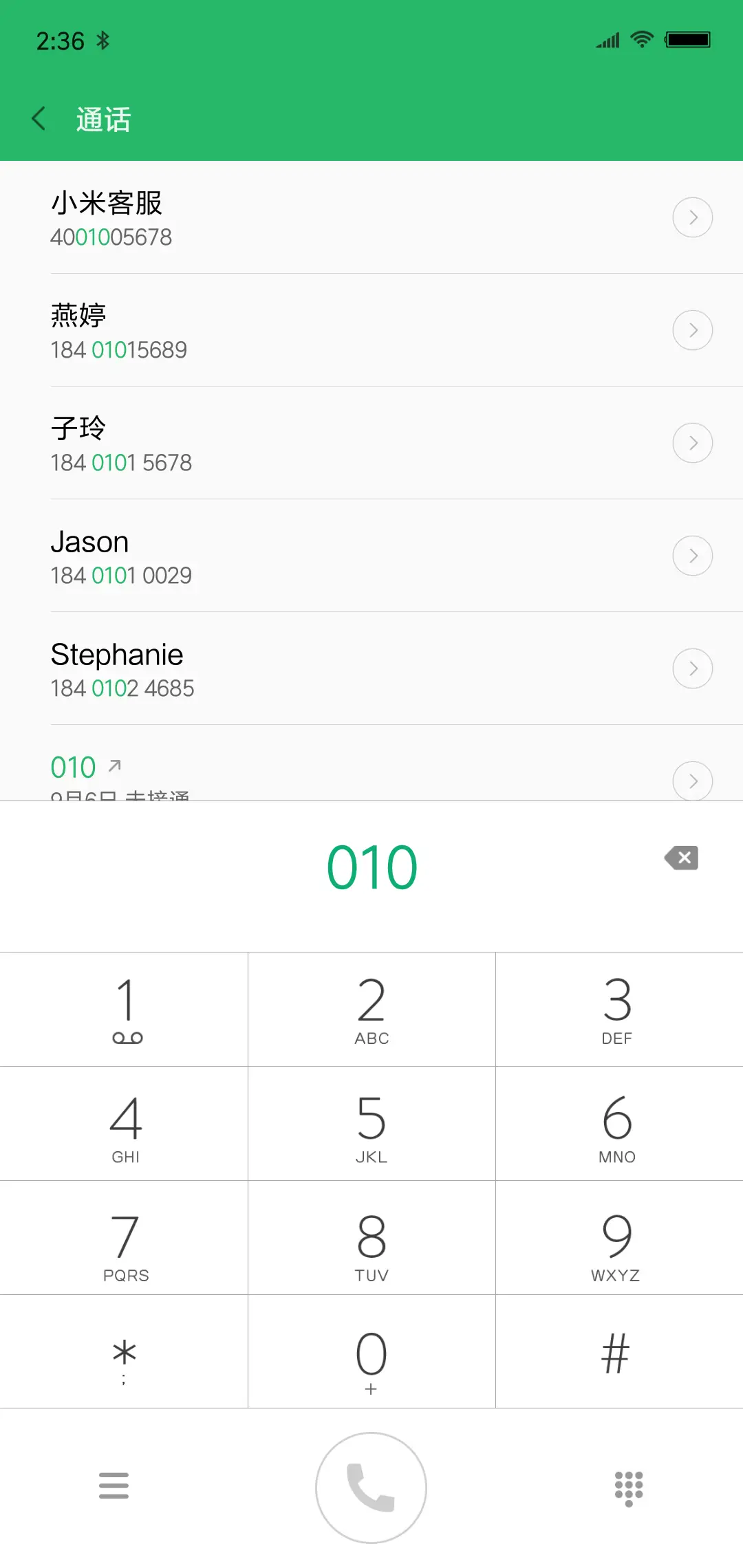Tap the 子玲 contact entry

pos(275,444)
